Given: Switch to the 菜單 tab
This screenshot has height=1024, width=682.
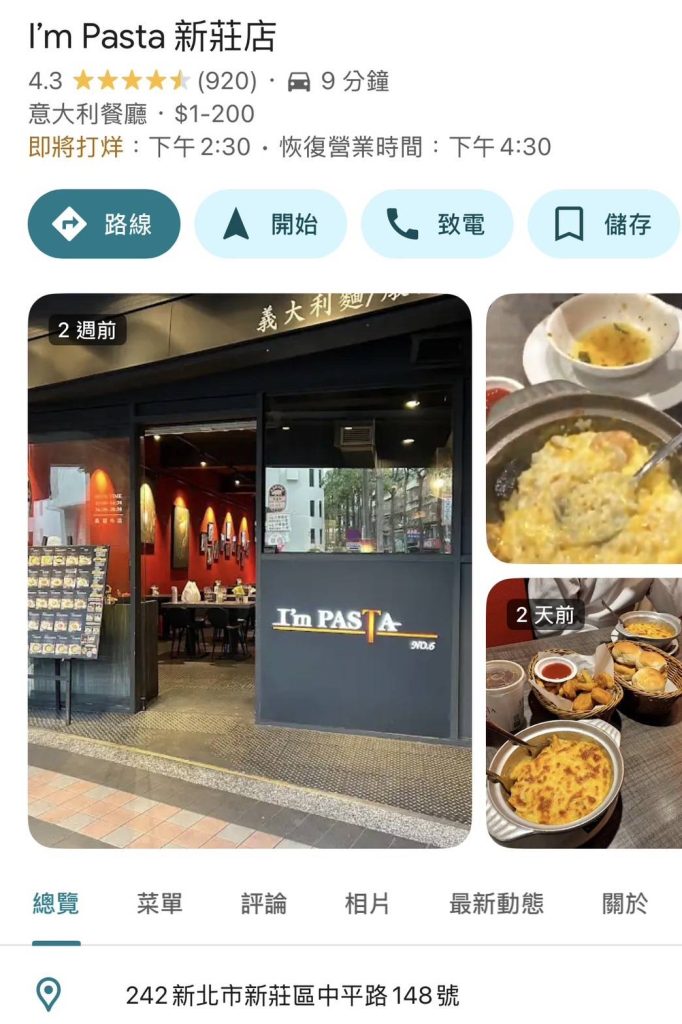Looking at the screenshot, I should click(160, 904).
